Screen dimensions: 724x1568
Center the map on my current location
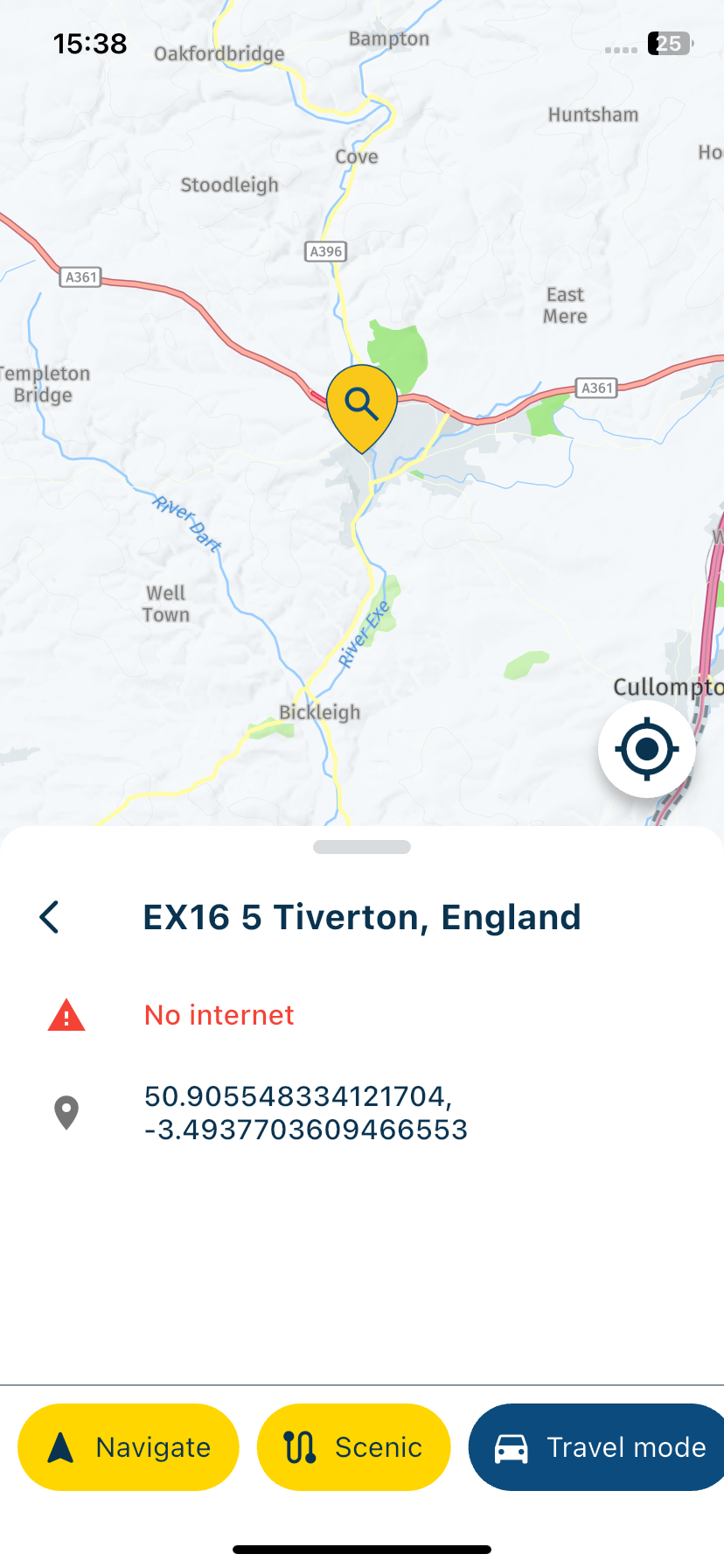[x=646, y=749]
